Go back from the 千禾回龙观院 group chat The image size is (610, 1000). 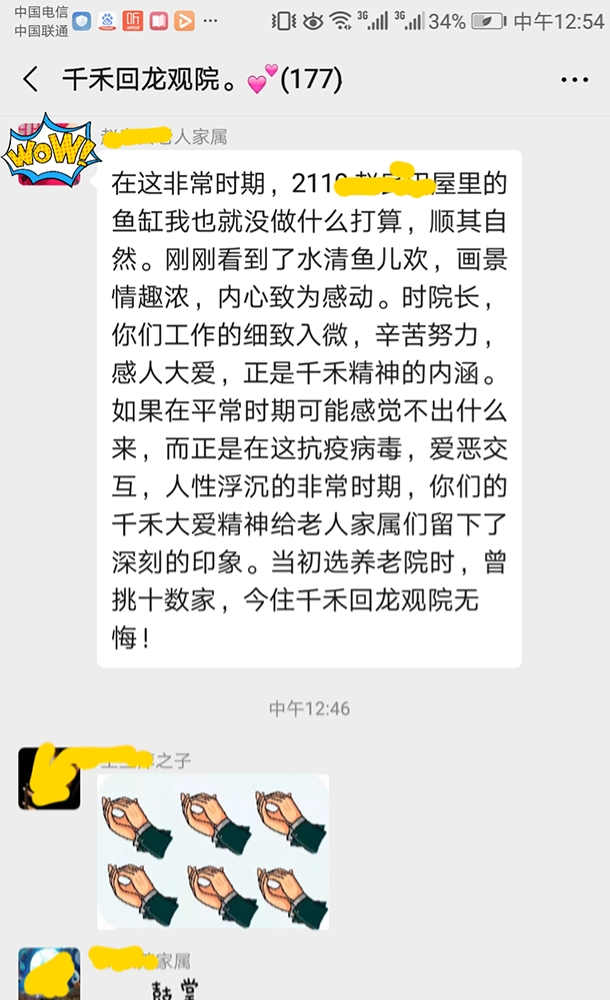pyautogui.click(x=31, y=80)
